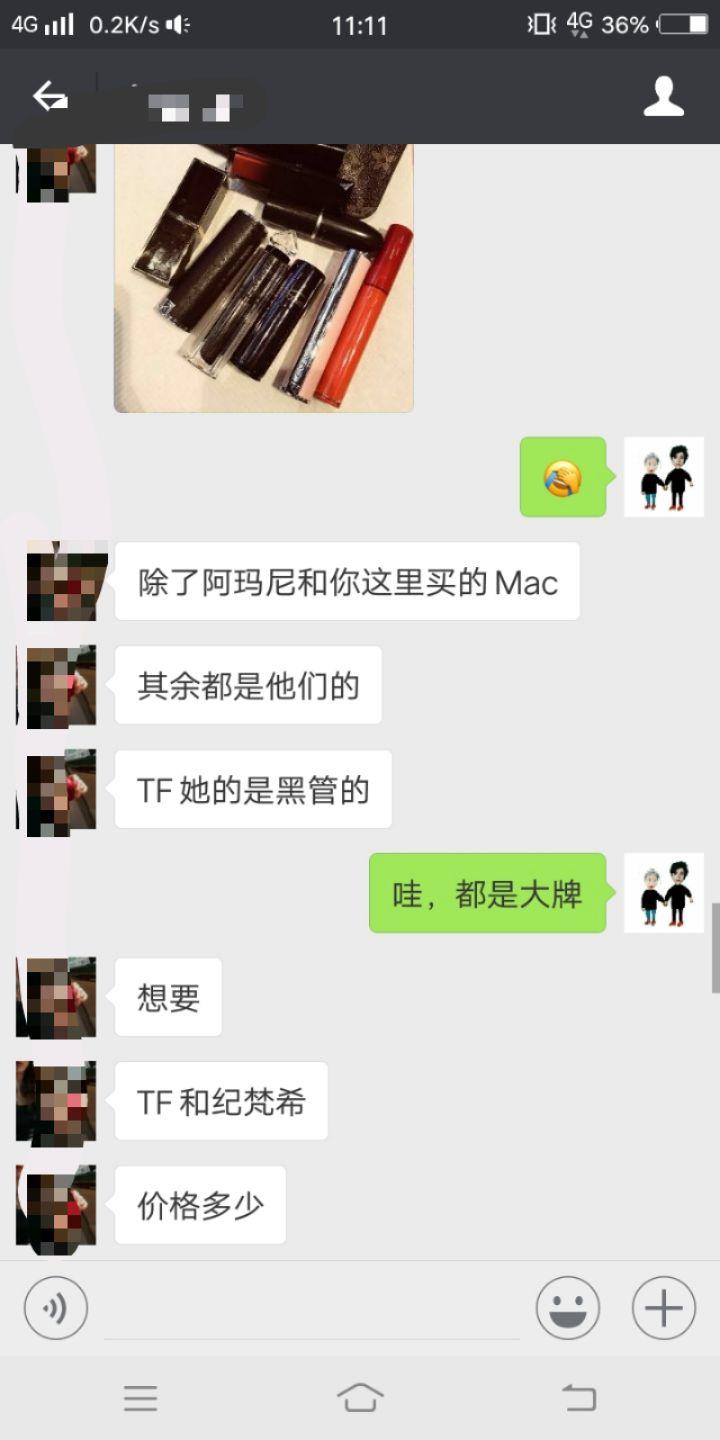Open the plus attachments menu
This screenshot has width=720, height=1440.
(x=663, y=1308)
